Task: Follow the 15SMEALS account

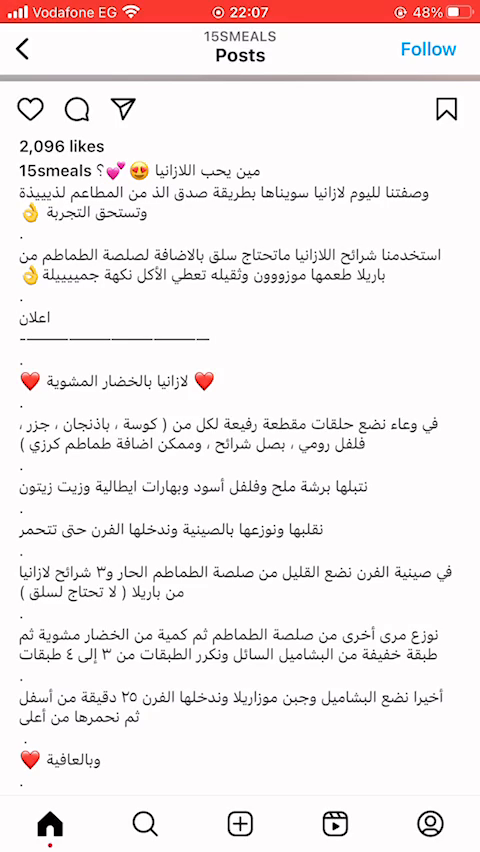Action: (x=428, y=49)
